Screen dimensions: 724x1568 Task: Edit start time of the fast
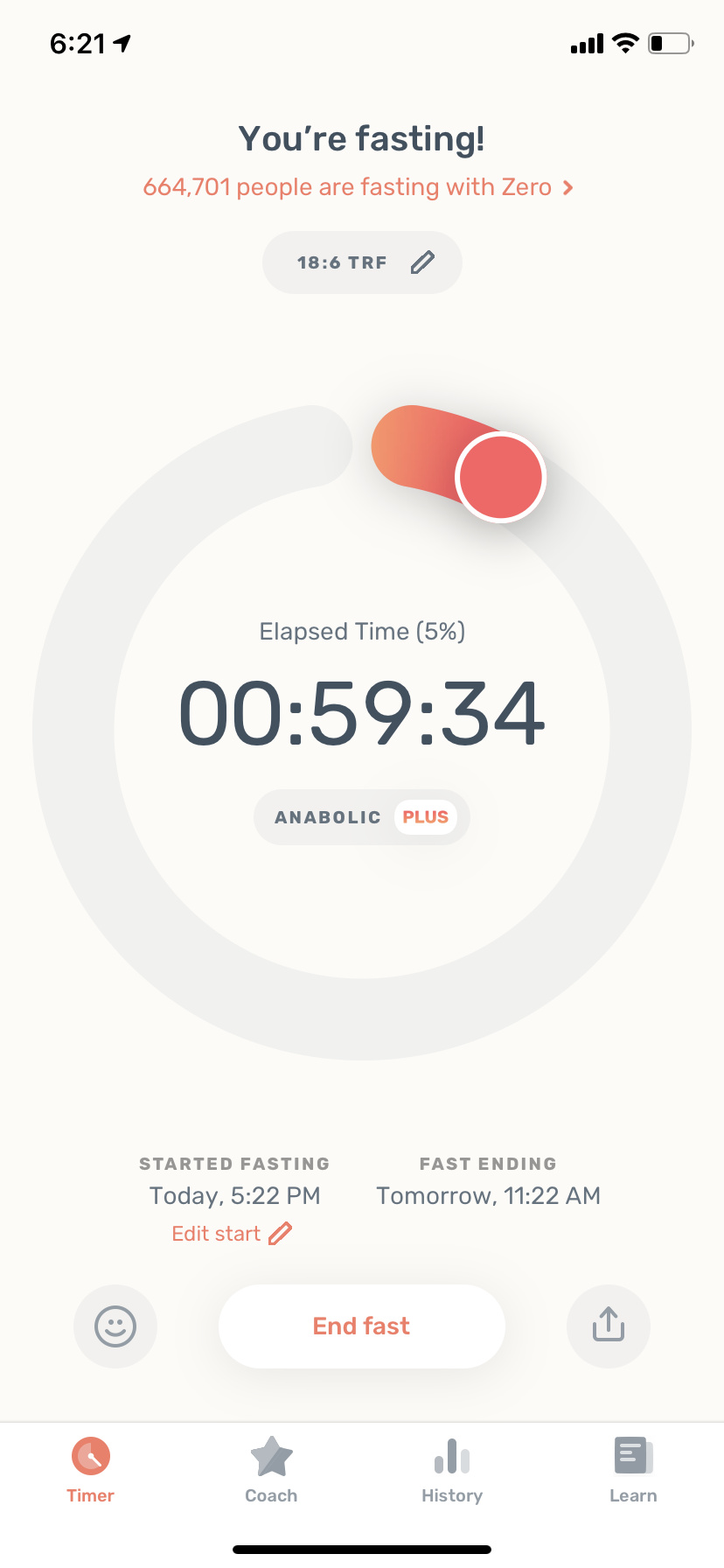point(232,1234)
